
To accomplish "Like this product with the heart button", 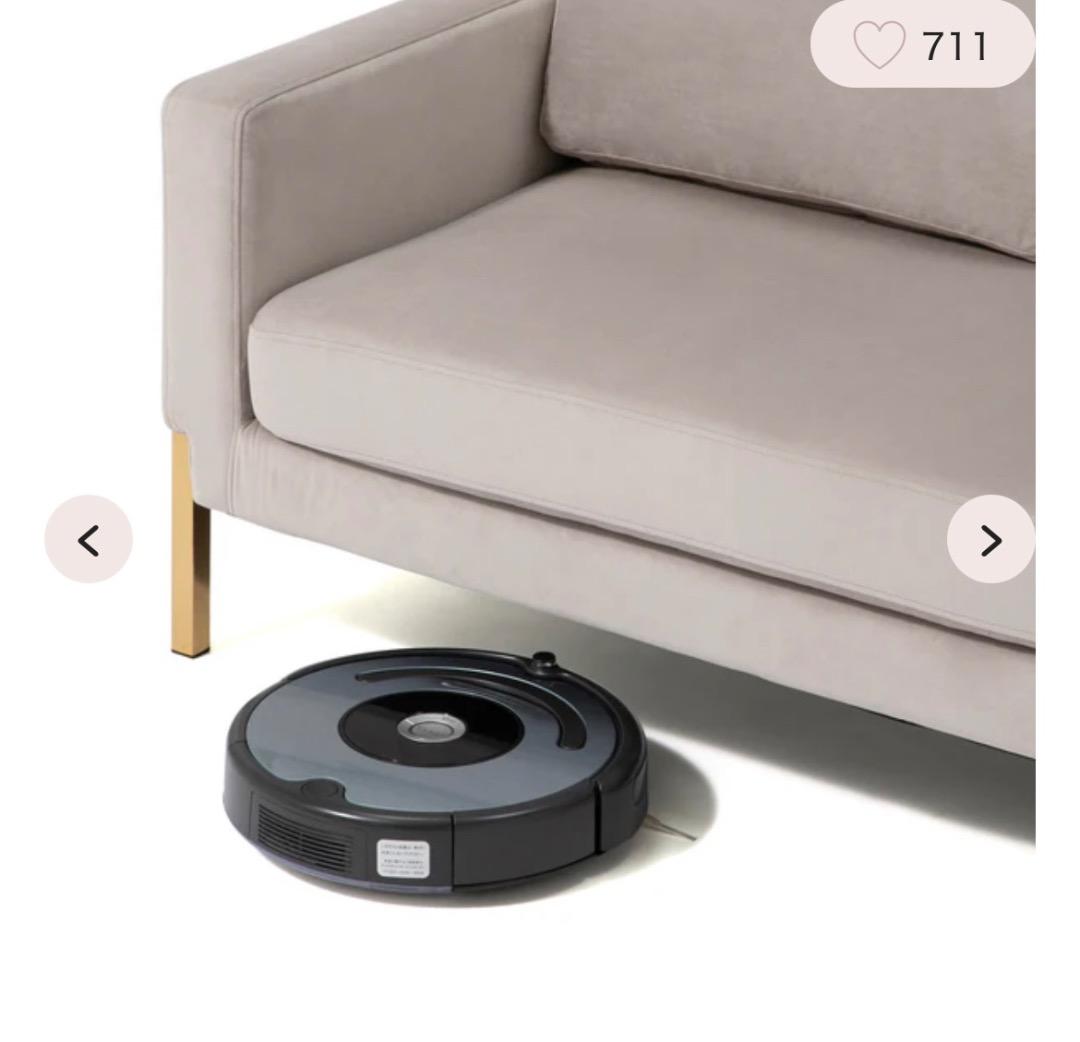I will tap(879, 45).
